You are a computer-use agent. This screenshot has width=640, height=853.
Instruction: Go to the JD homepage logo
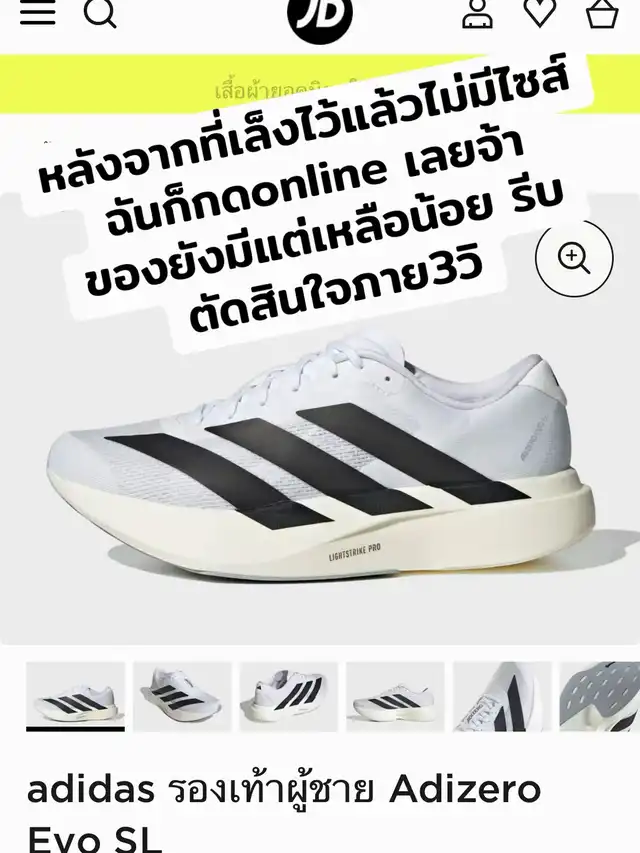(319, 15)
